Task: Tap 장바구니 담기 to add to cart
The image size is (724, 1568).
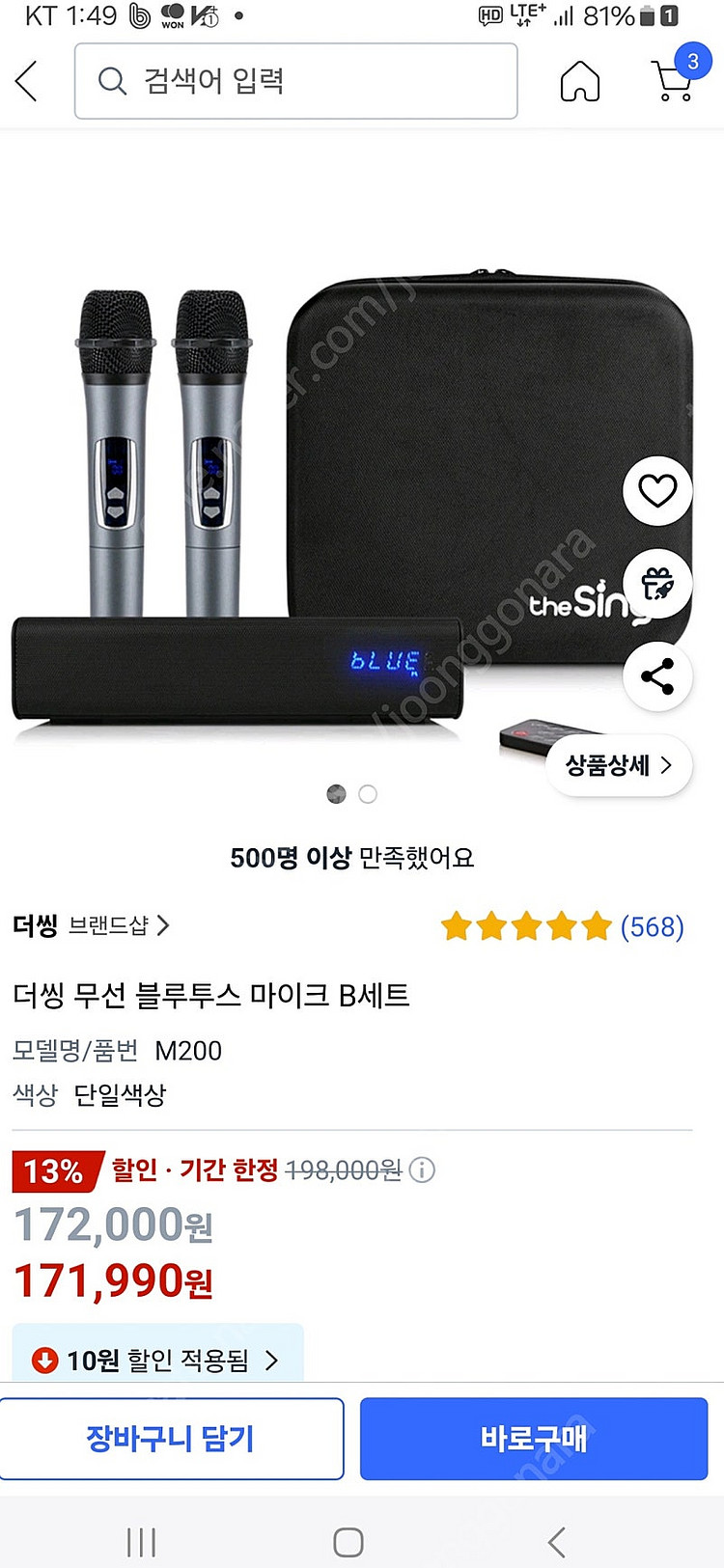Action: (171, 1439)
